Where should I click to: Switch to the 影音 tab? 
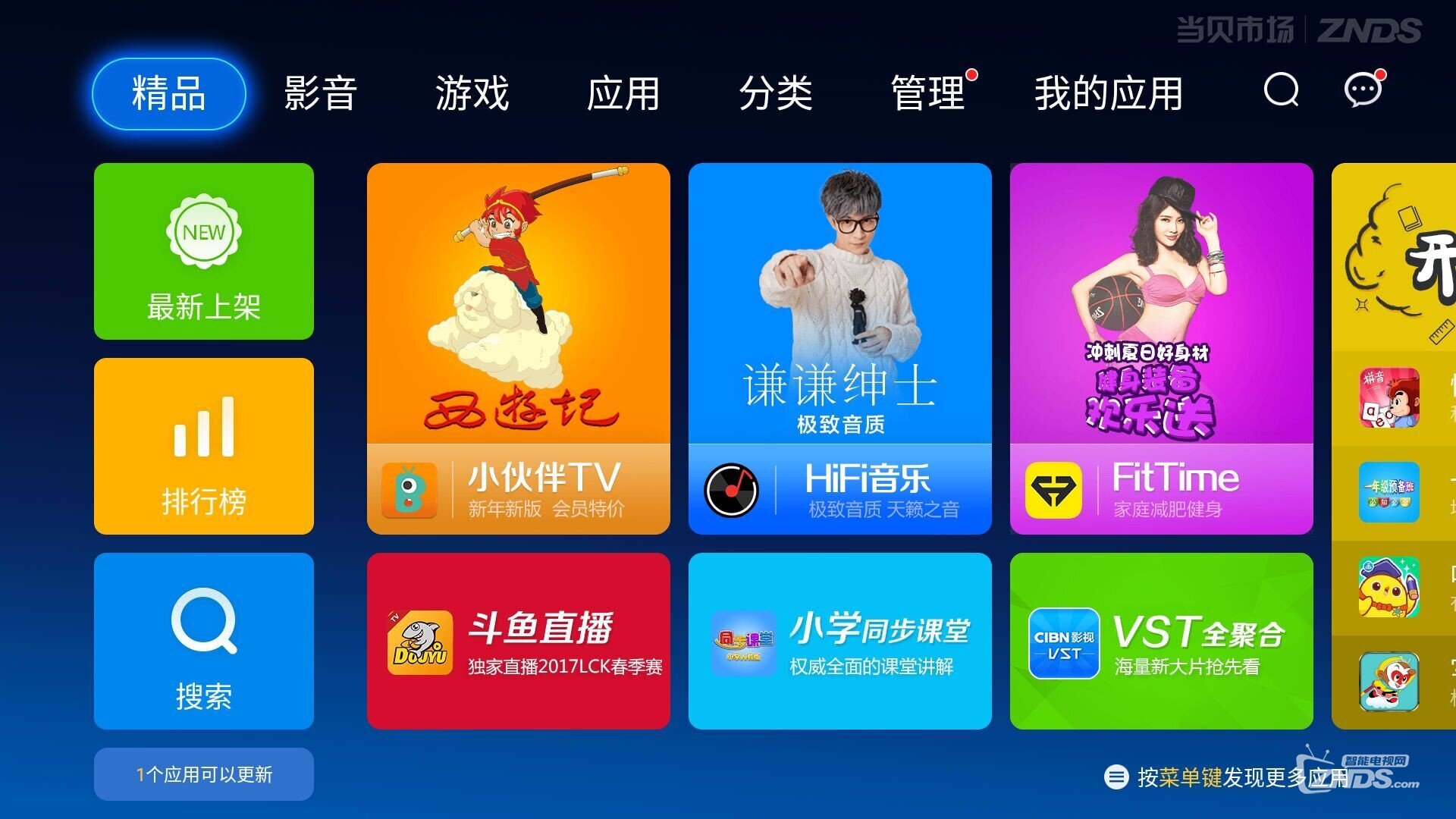click(320, 94)
